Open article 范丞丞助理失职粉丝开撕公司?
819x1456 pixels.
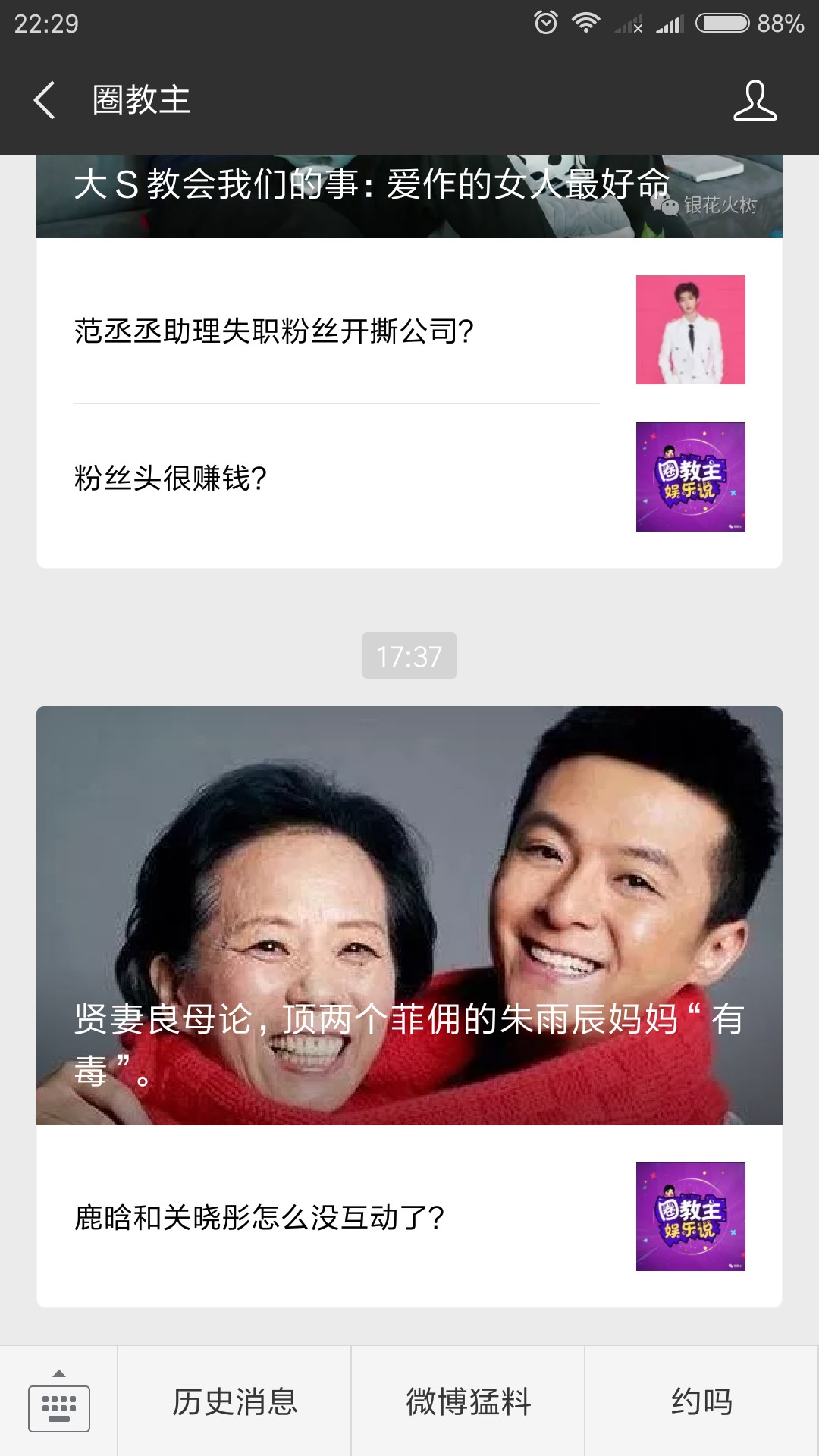(x=409, y=330)
